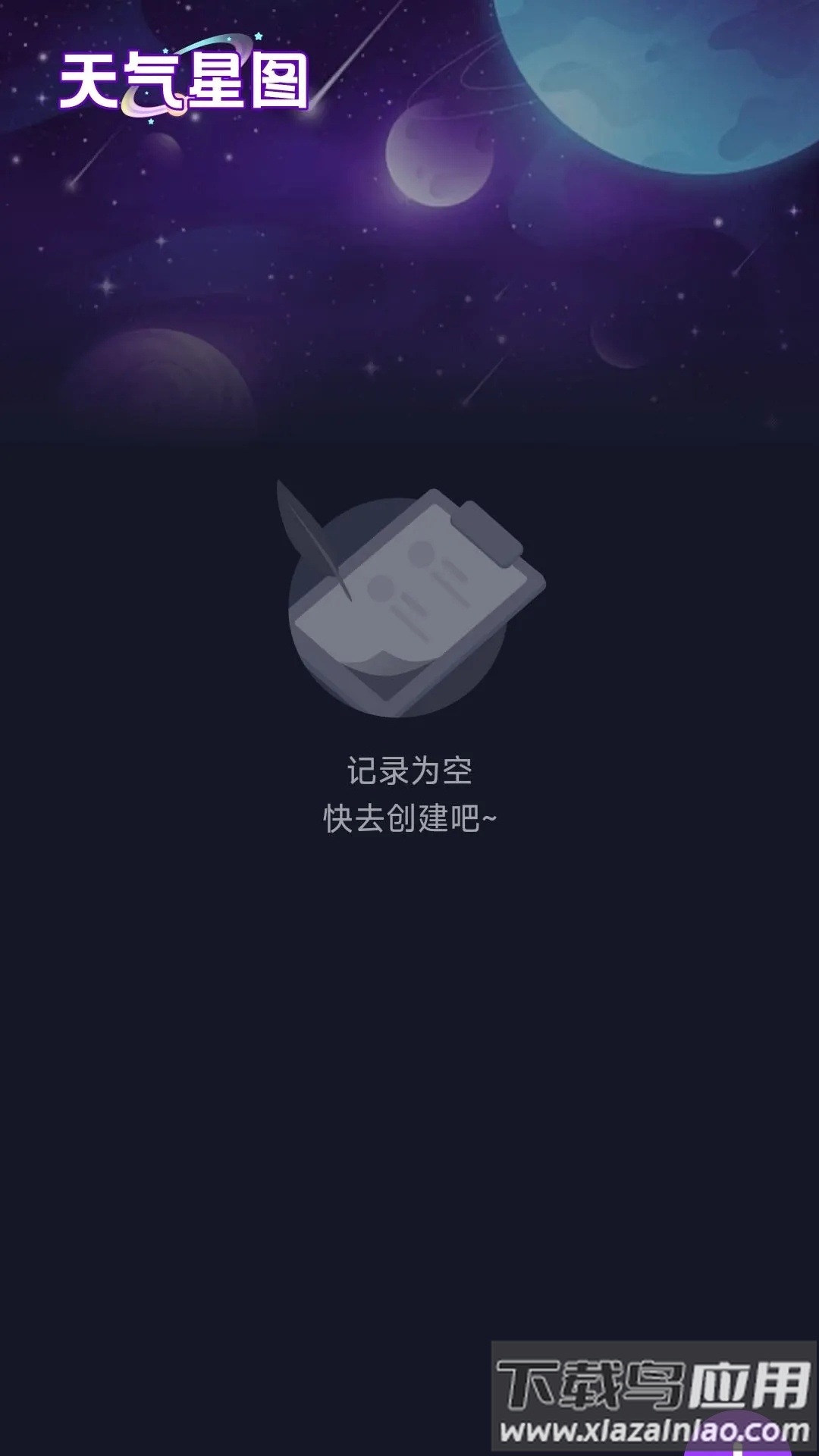Click the 快去创建吧~ prompt to create
Image resolution: width=819 pixels, height=1456 pixels.
tap(409, 819)
